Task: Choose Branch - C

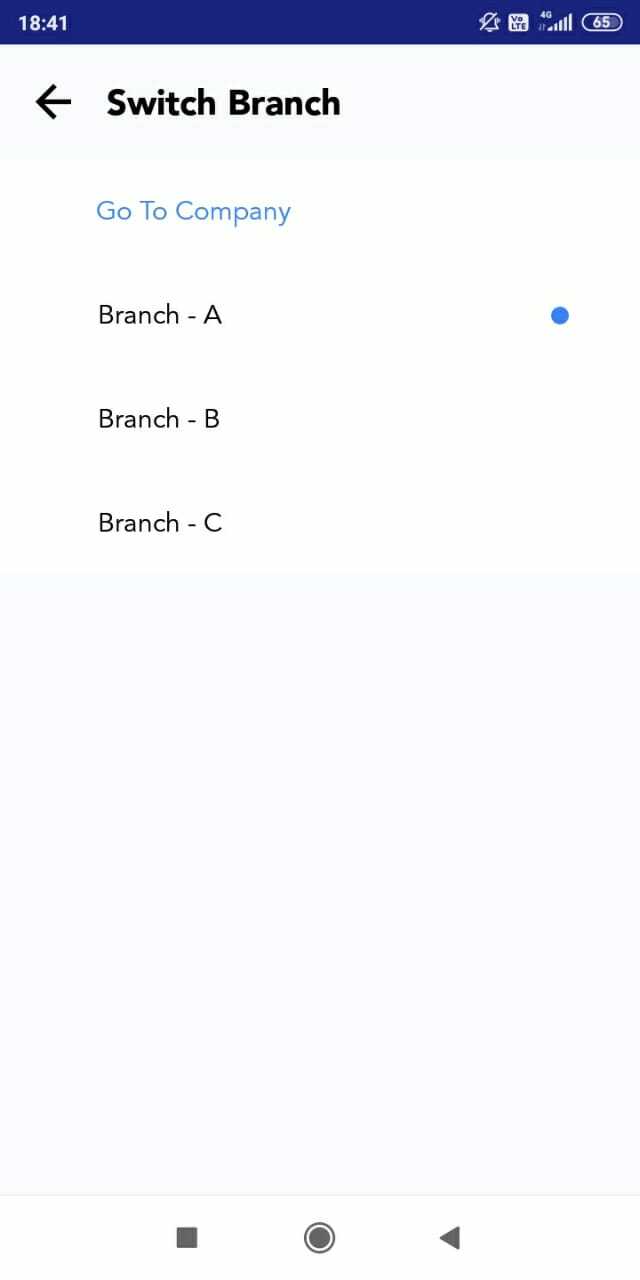Action: pyautogui.click(x=160, y=523)
